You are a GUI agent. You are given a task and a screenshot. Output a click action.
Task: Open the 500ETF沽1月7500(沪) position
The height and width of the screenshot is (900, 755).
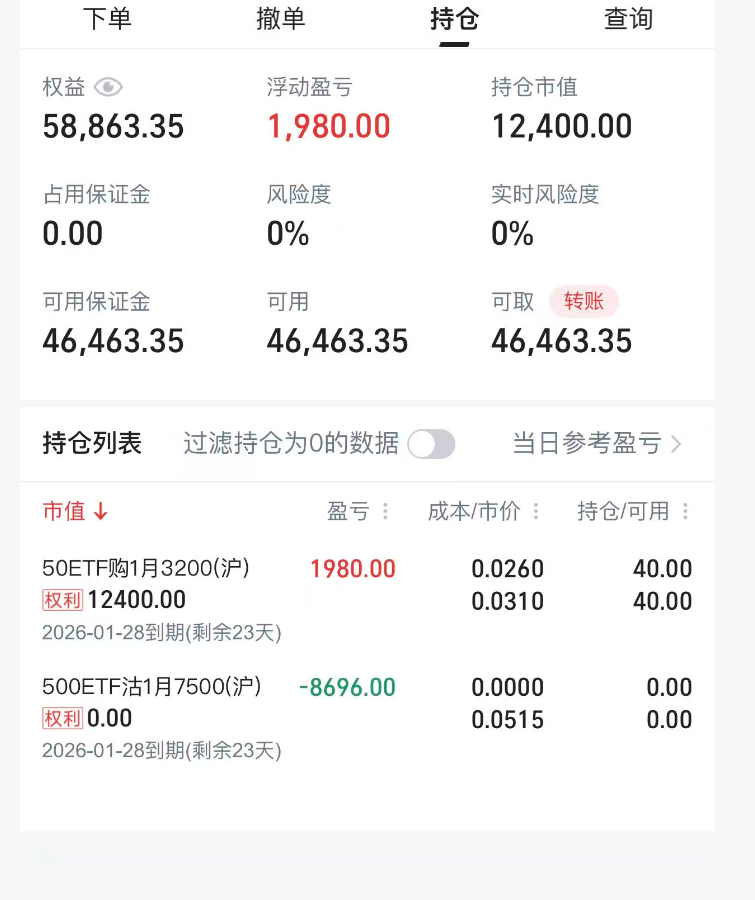151,687
